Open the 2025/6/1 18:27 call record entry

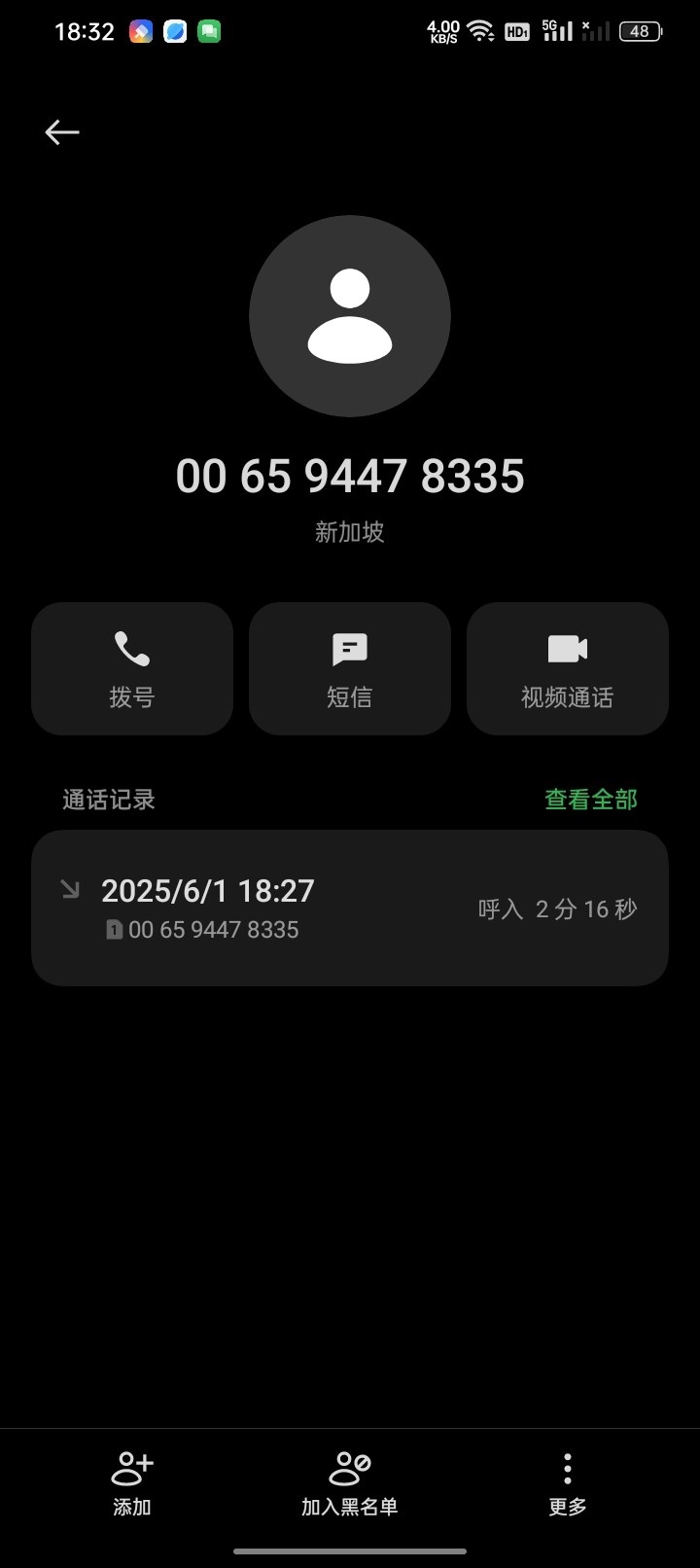click(x=349, y=907)
